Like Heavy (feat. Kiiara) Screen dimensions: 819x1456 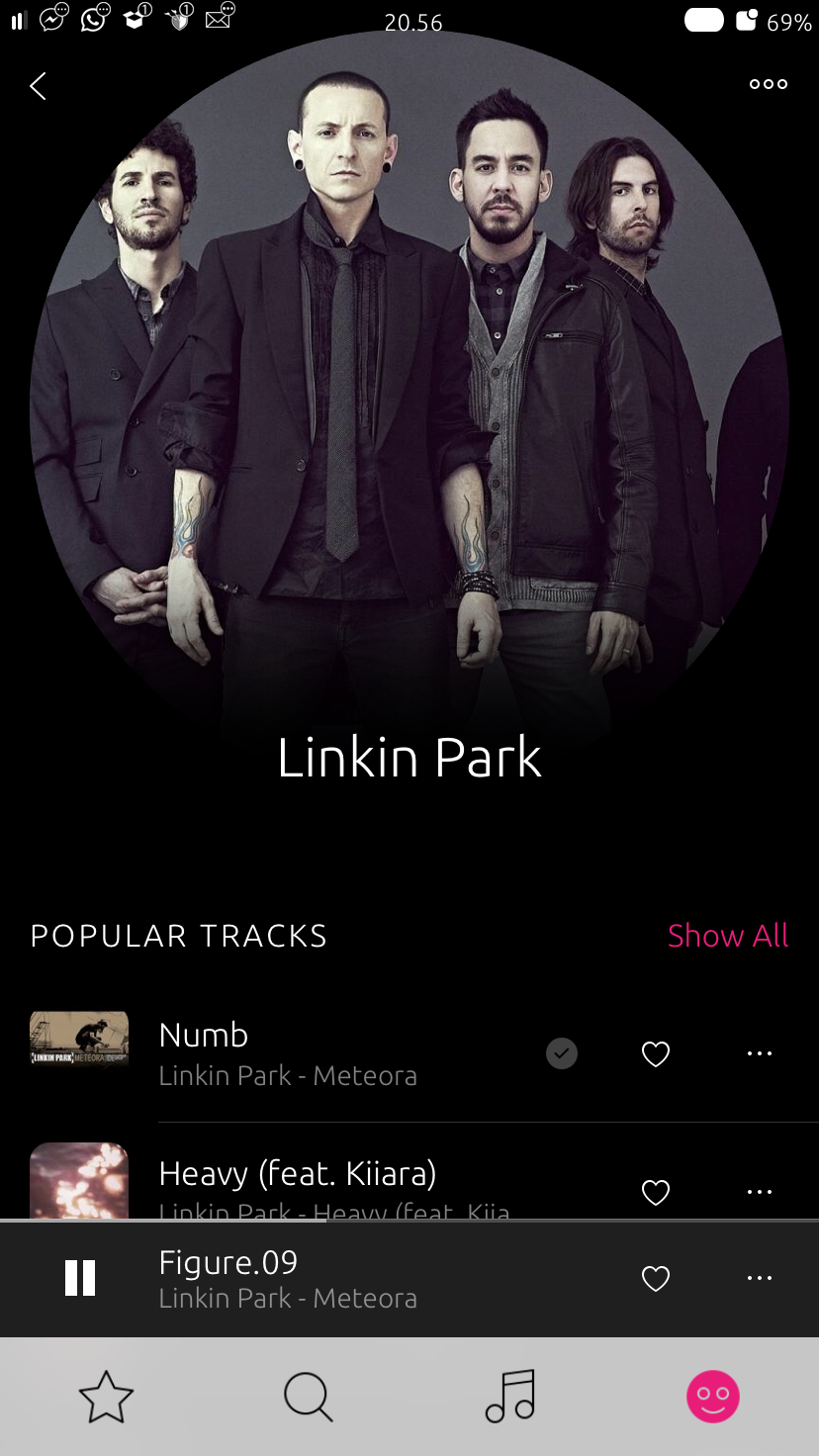656,1193
